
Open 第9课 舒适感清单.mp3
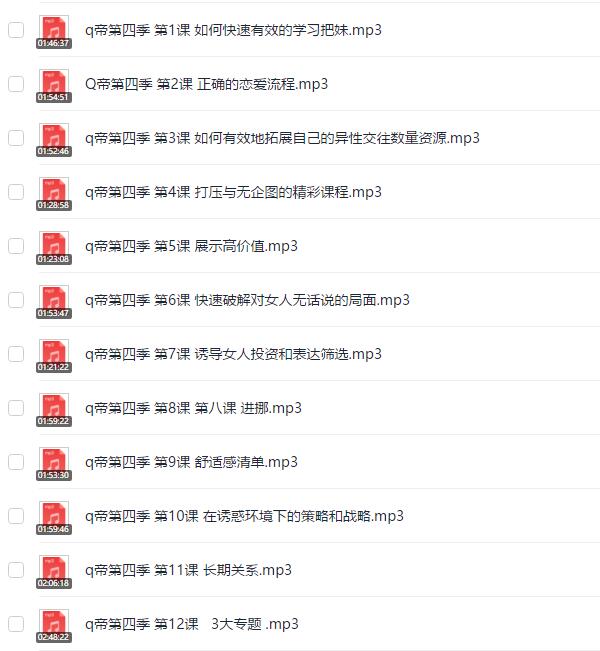[x=190, y=462]
